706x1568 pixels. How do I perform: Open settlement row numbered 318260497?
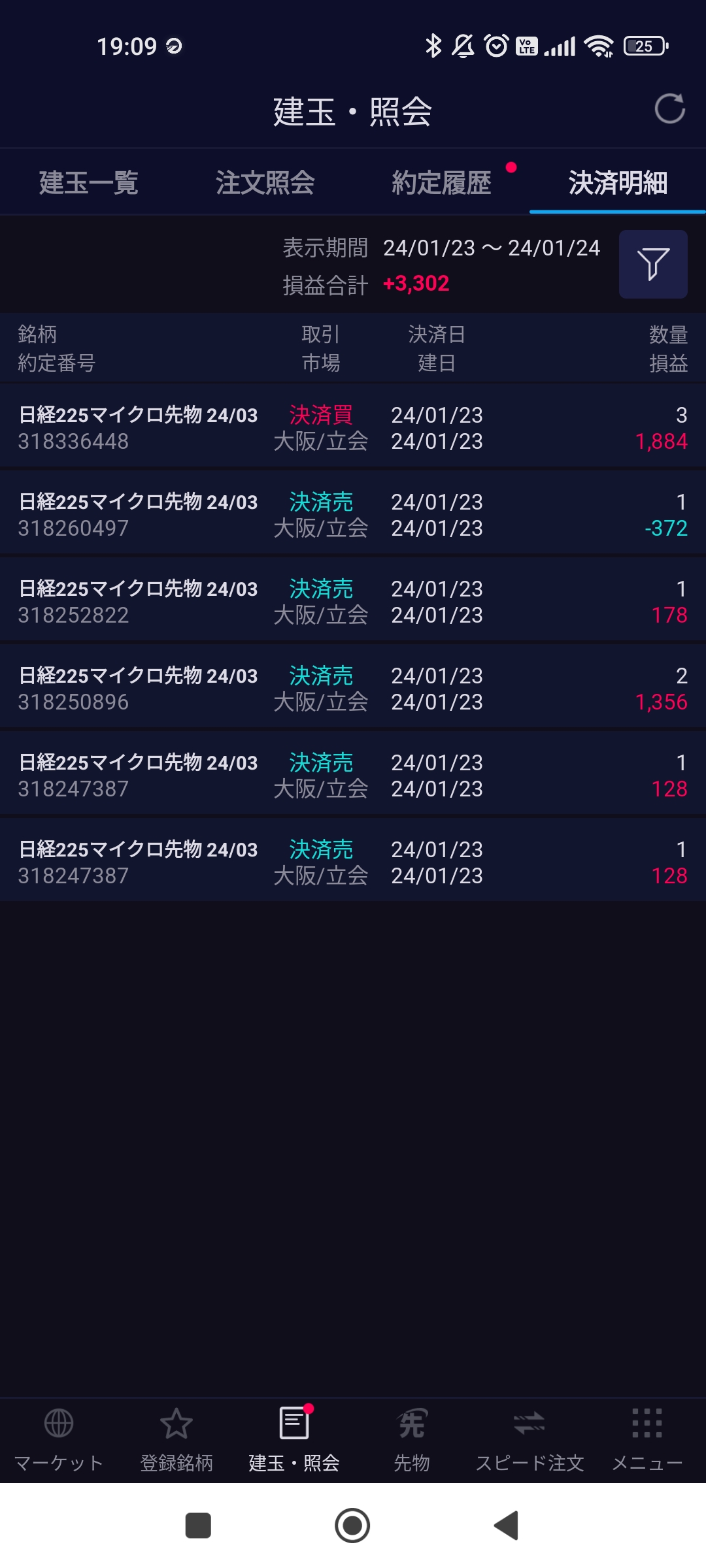[x=353, y=515]
